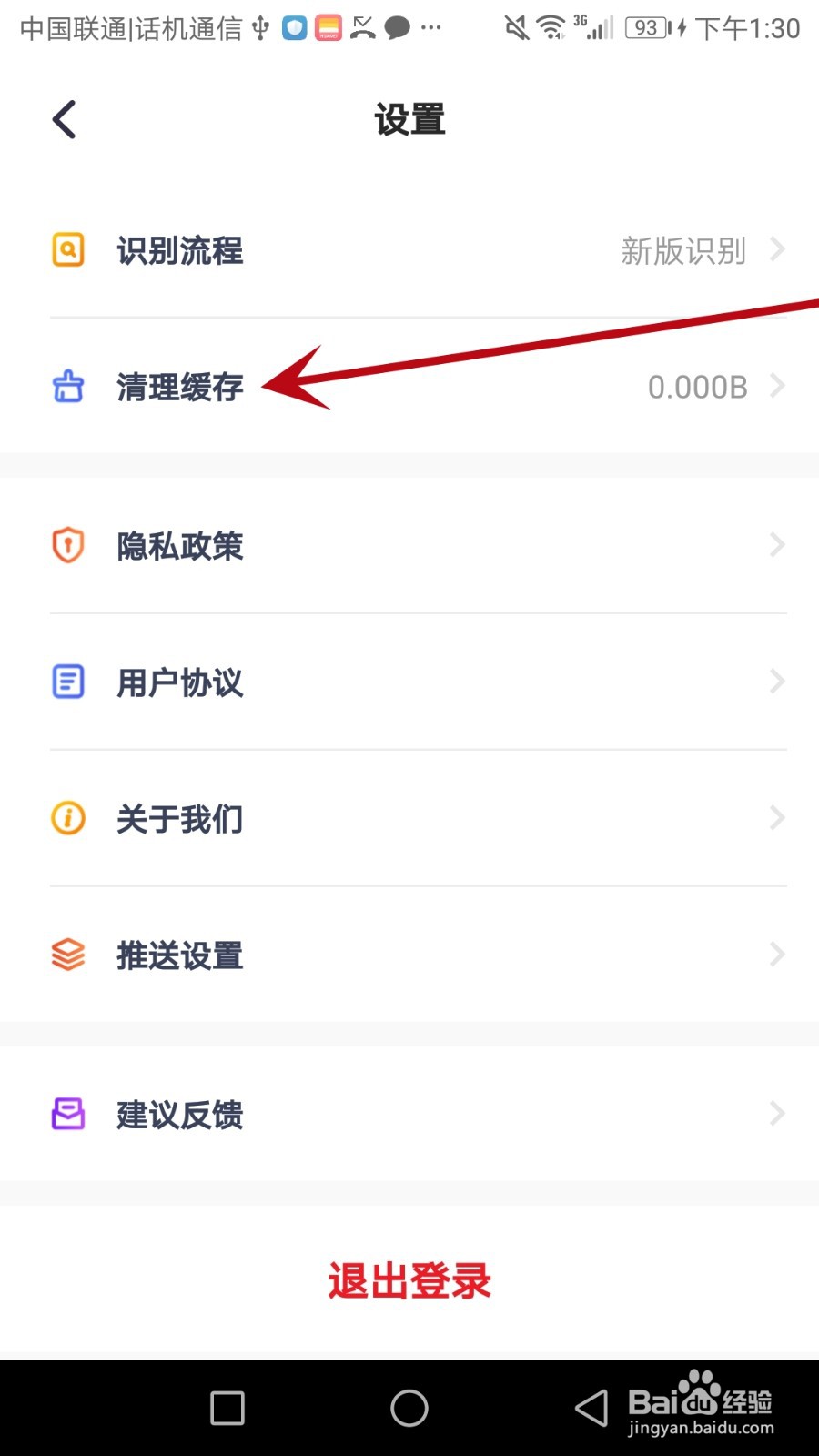The image size is (819, 1456).
Task: Tap the mute icon in the status bar
Action: [x=515, y=27]
